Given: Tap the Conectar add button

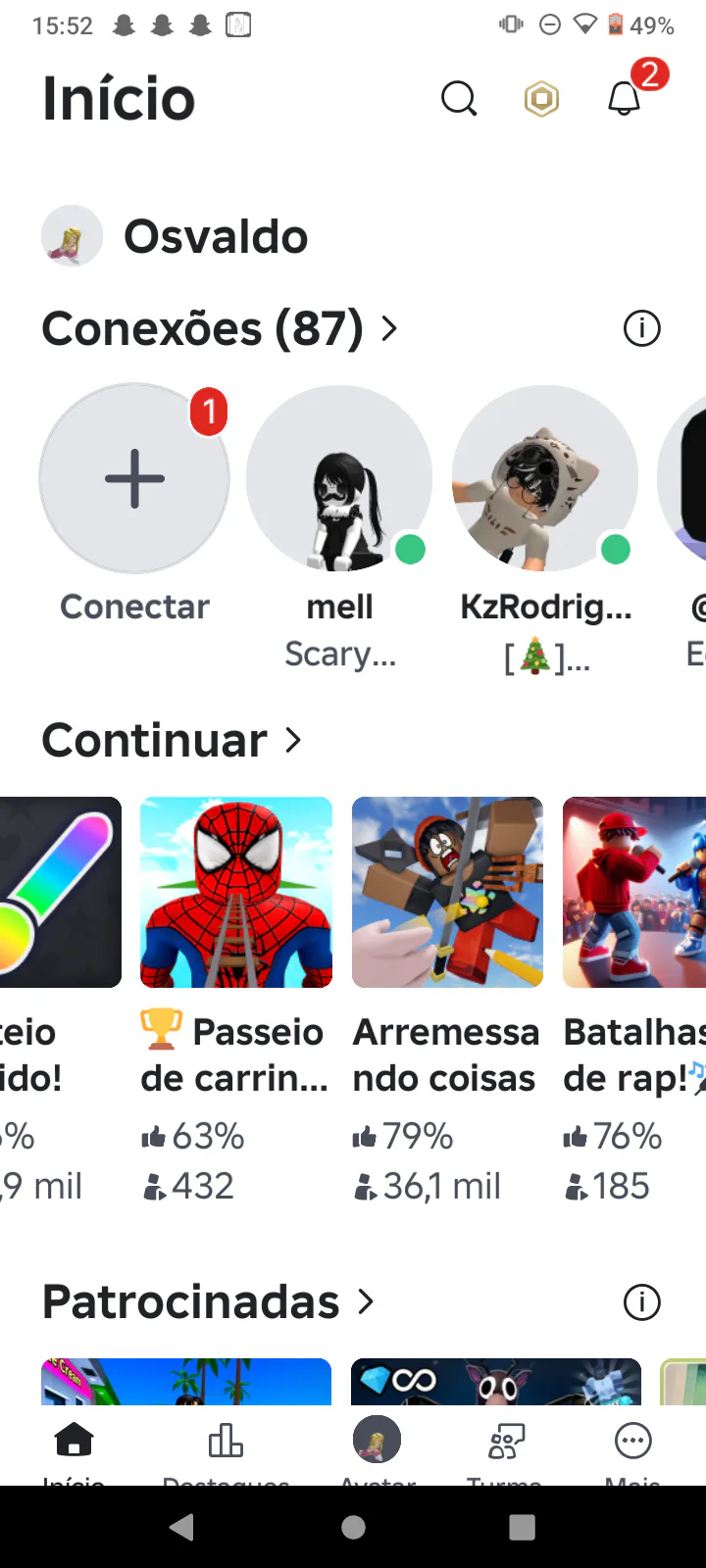Looking at the screenshot, I should tap(134, 479).
